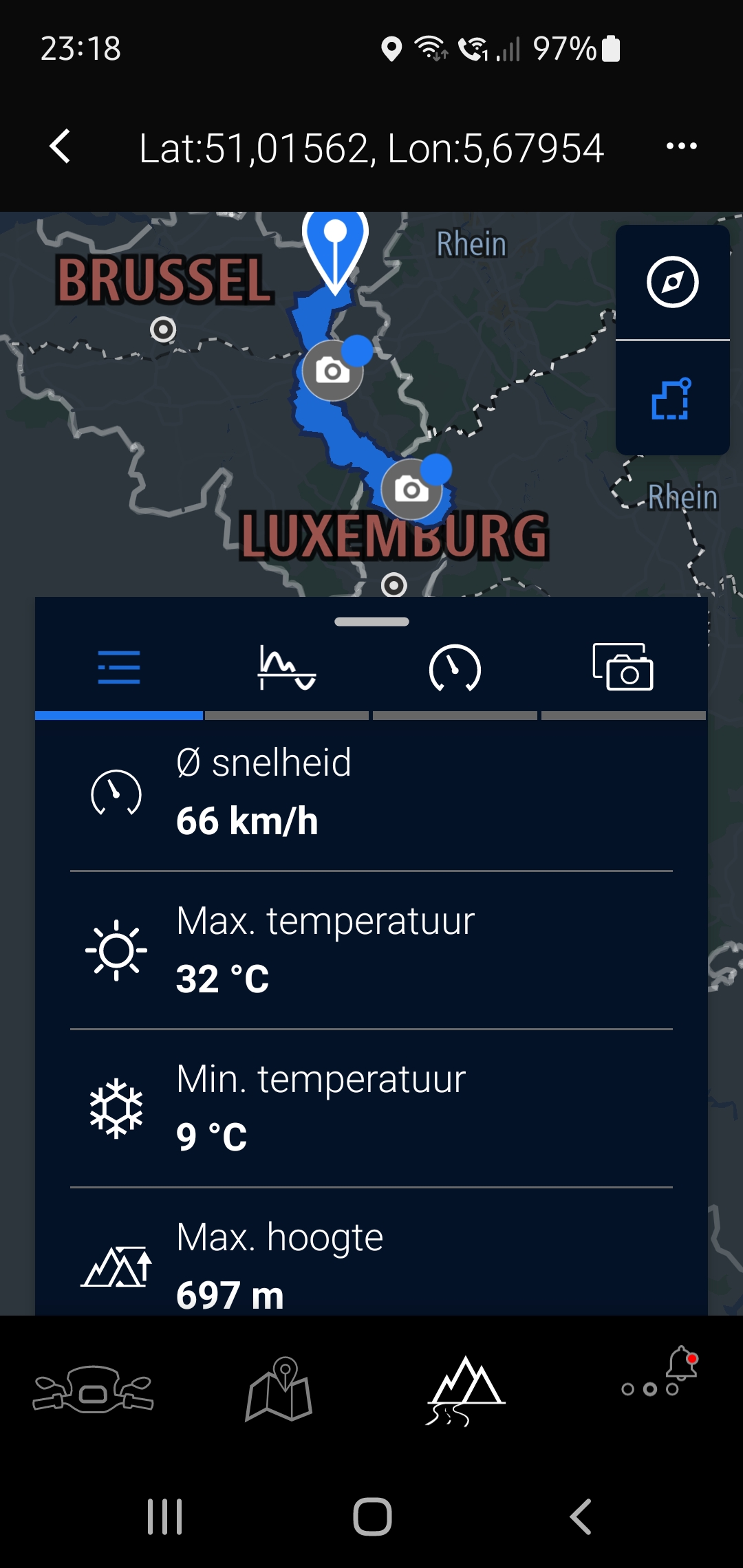Tap the blue route outline button
743x1568 pixels.
(x=672, y=399)
